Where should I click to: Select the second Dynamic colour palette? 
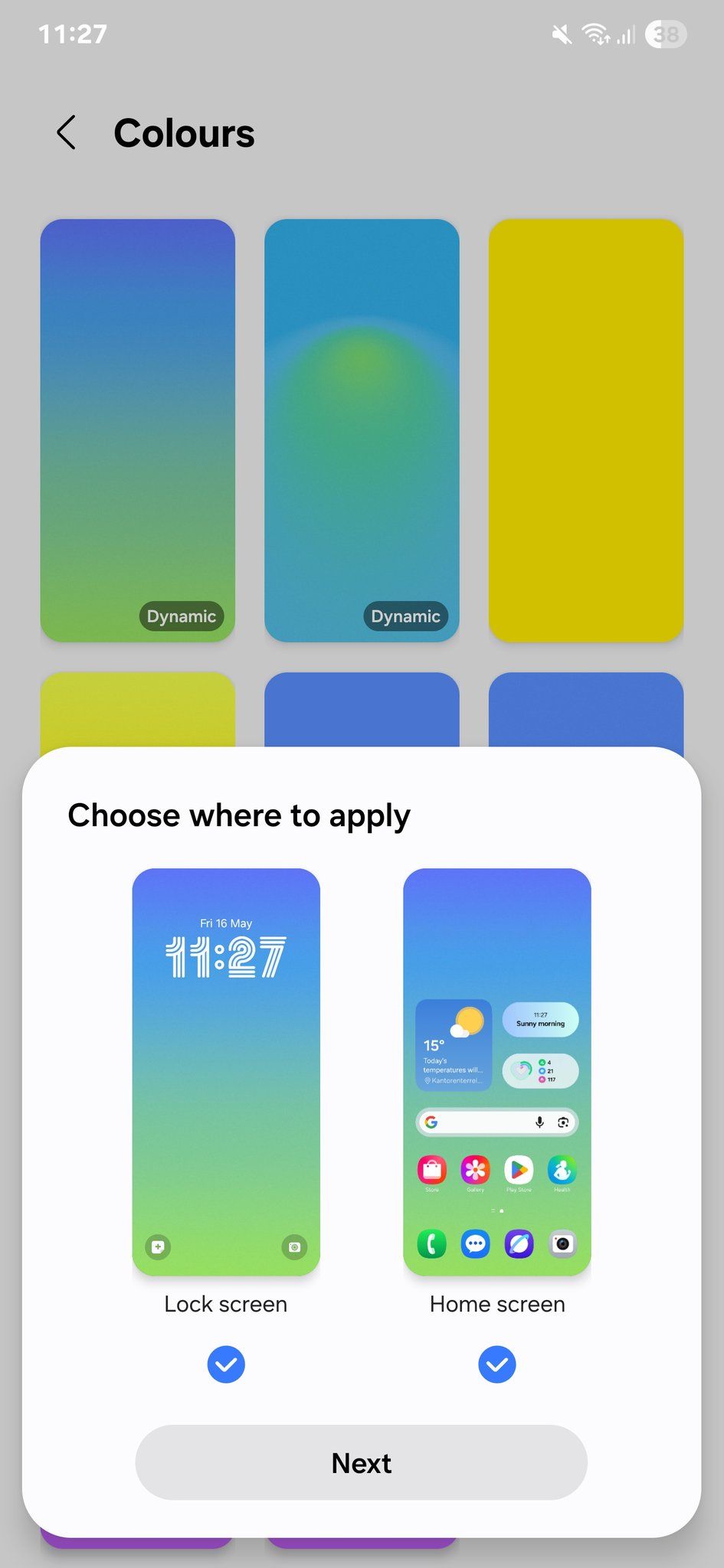pos(362,429)
